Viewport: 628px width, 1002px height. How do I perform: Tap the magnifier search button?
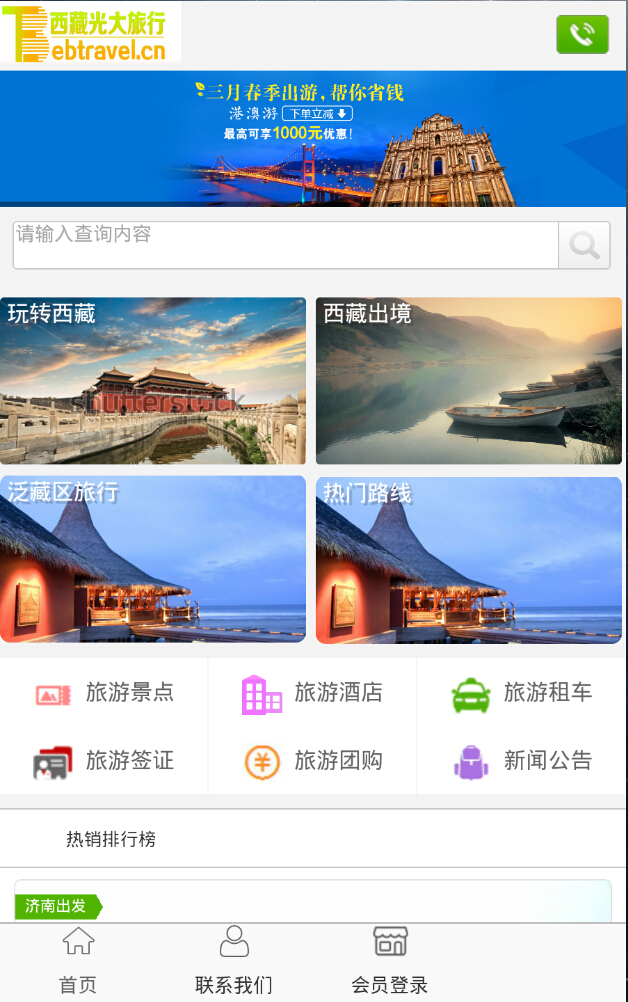coord(584,245)
